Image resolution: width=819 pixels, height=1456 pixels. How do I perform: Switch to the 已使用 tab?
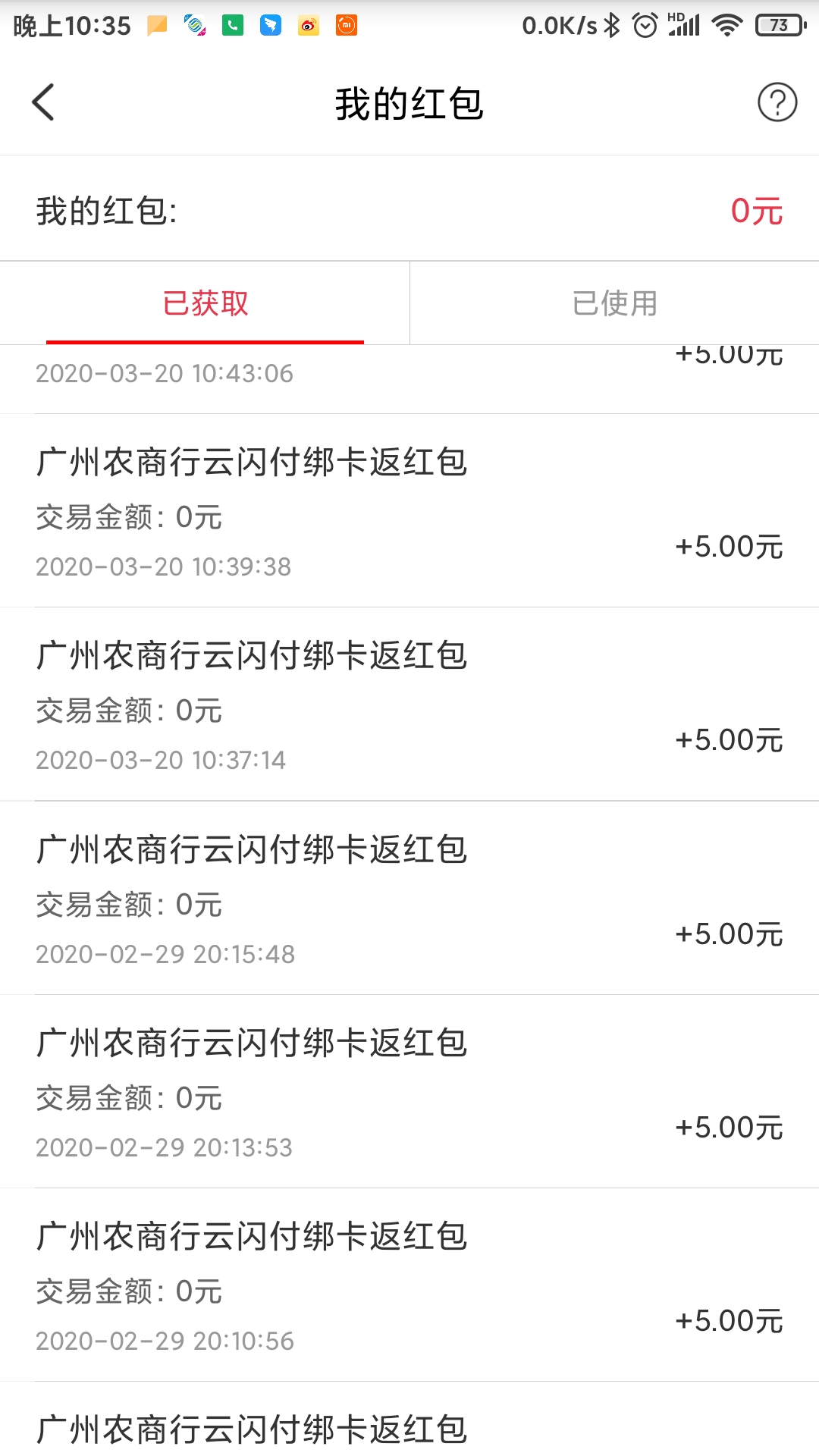614,303
